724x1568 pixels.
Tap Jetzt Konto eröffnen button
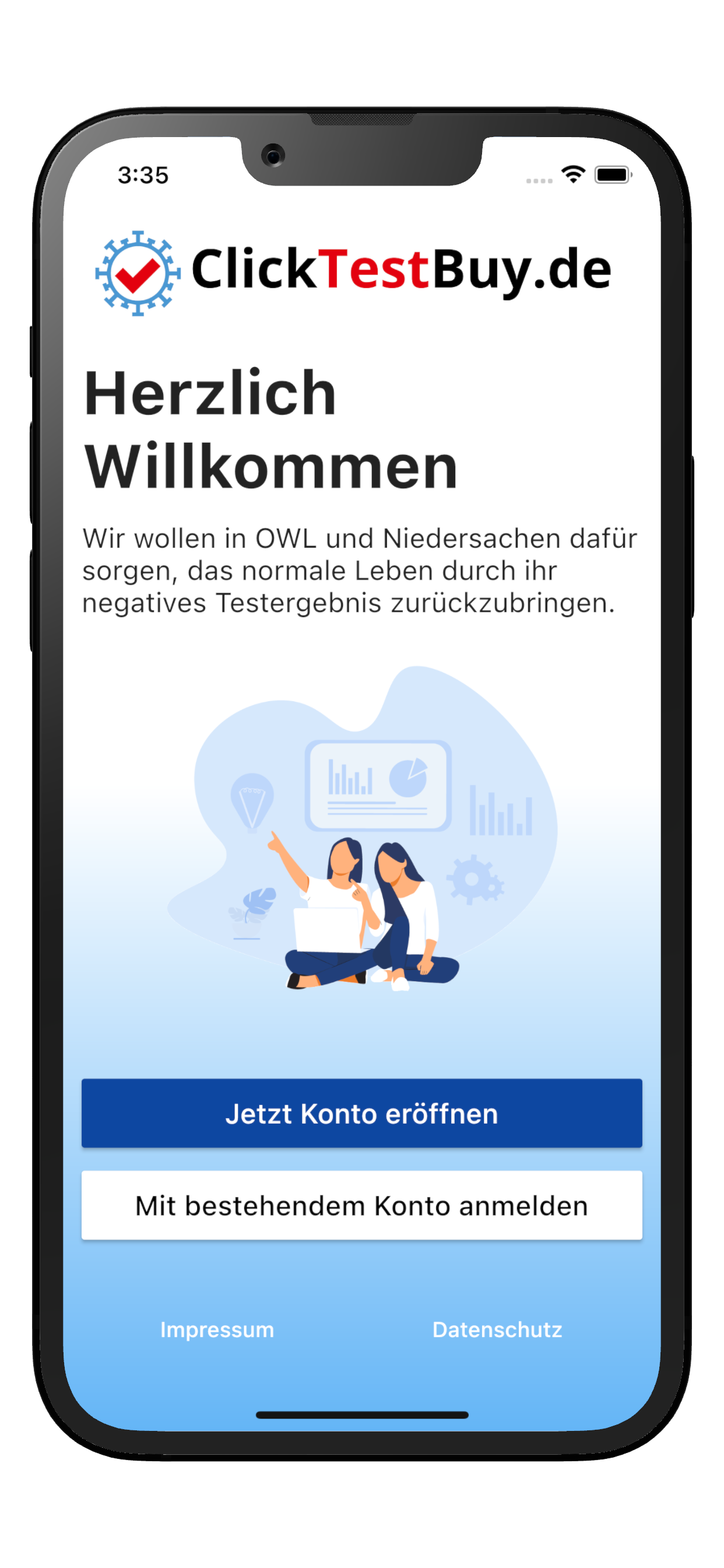[x=361, y=1114]
